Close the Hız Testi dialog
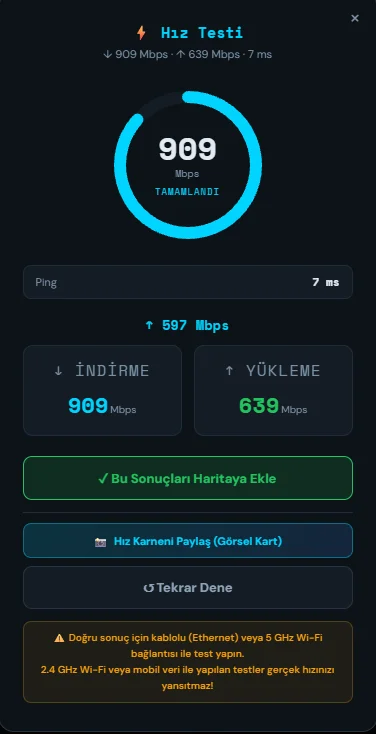 (355, 18)
